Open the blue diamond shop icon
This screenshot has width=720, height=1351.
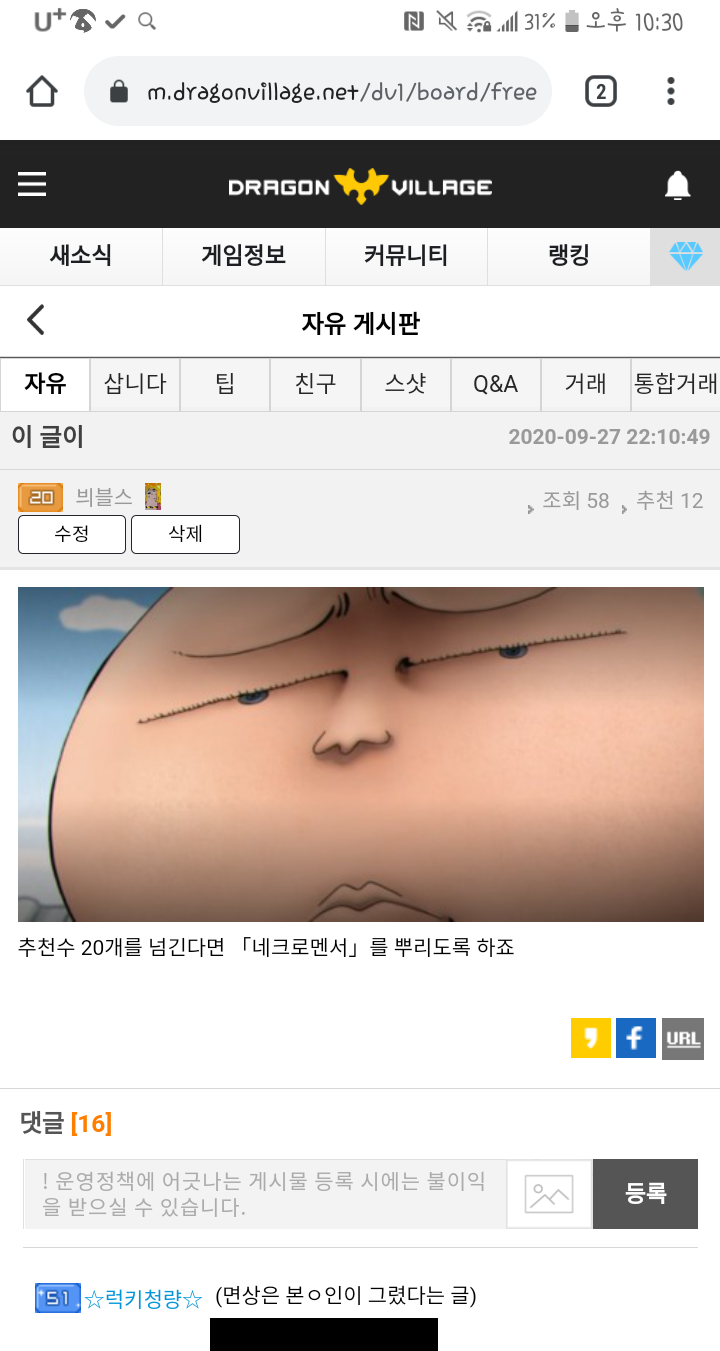coord(686,257)
